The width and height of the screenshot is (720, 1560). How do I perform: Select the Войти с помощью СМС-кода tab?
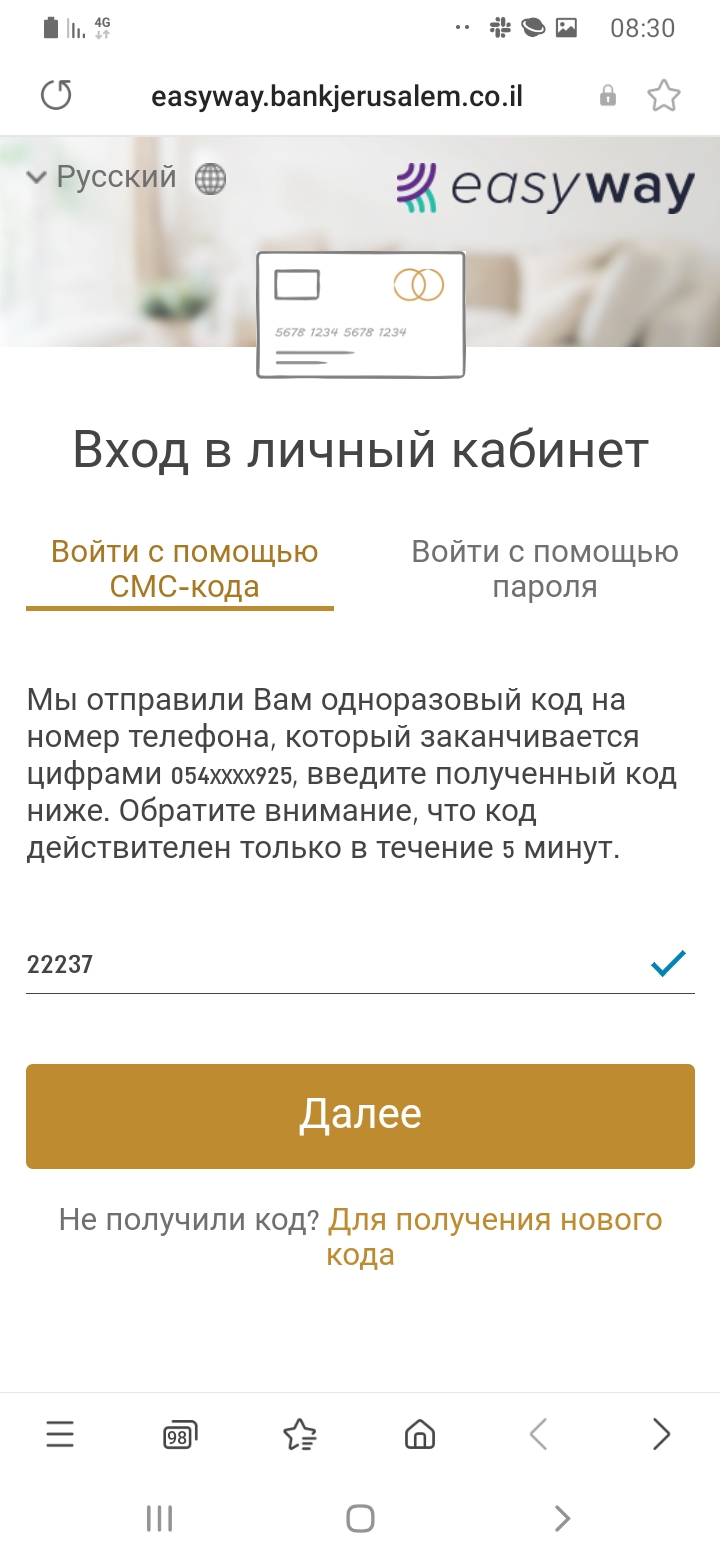pos(184,568)
